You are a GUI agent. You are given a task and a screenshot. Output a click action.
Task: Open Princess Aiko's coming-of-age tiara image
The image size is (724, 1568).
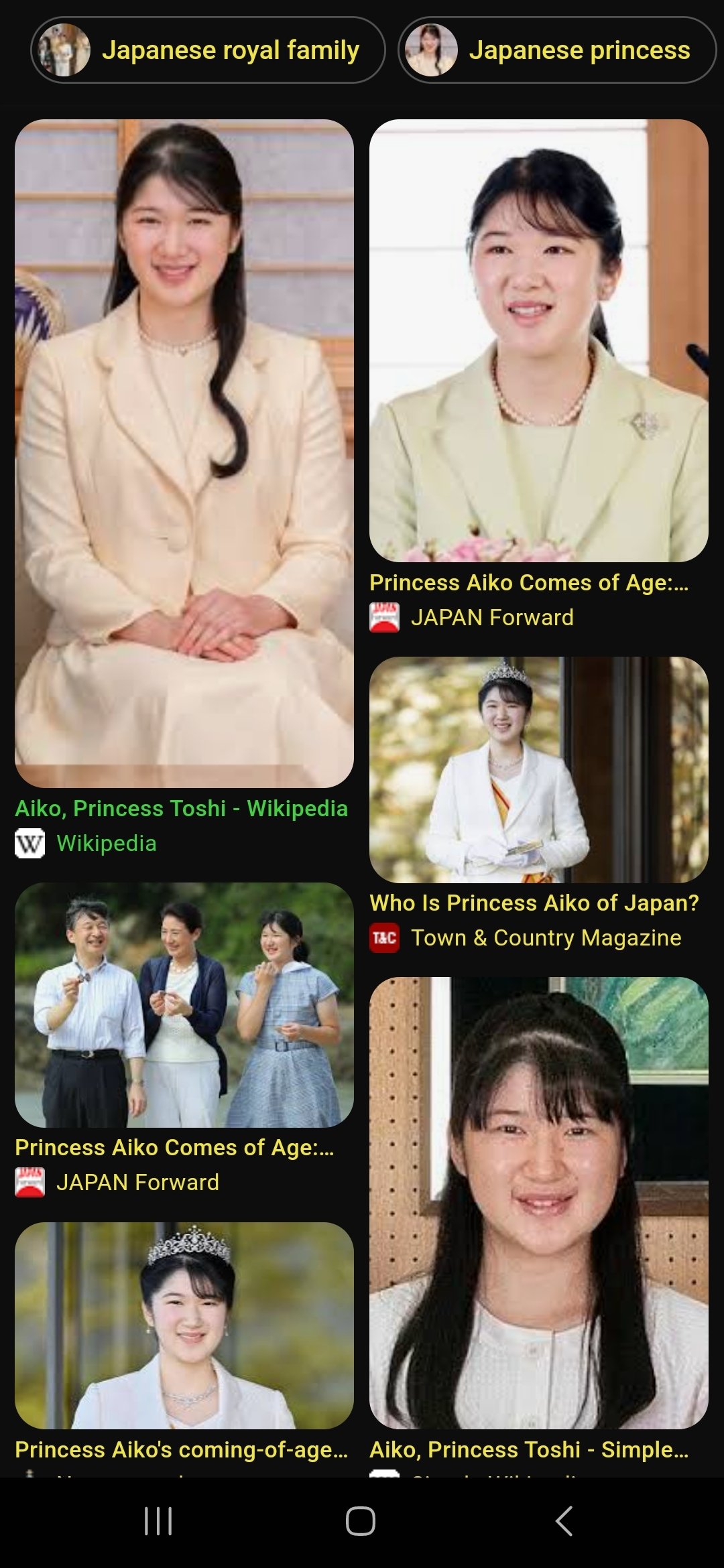(184, 1325)
